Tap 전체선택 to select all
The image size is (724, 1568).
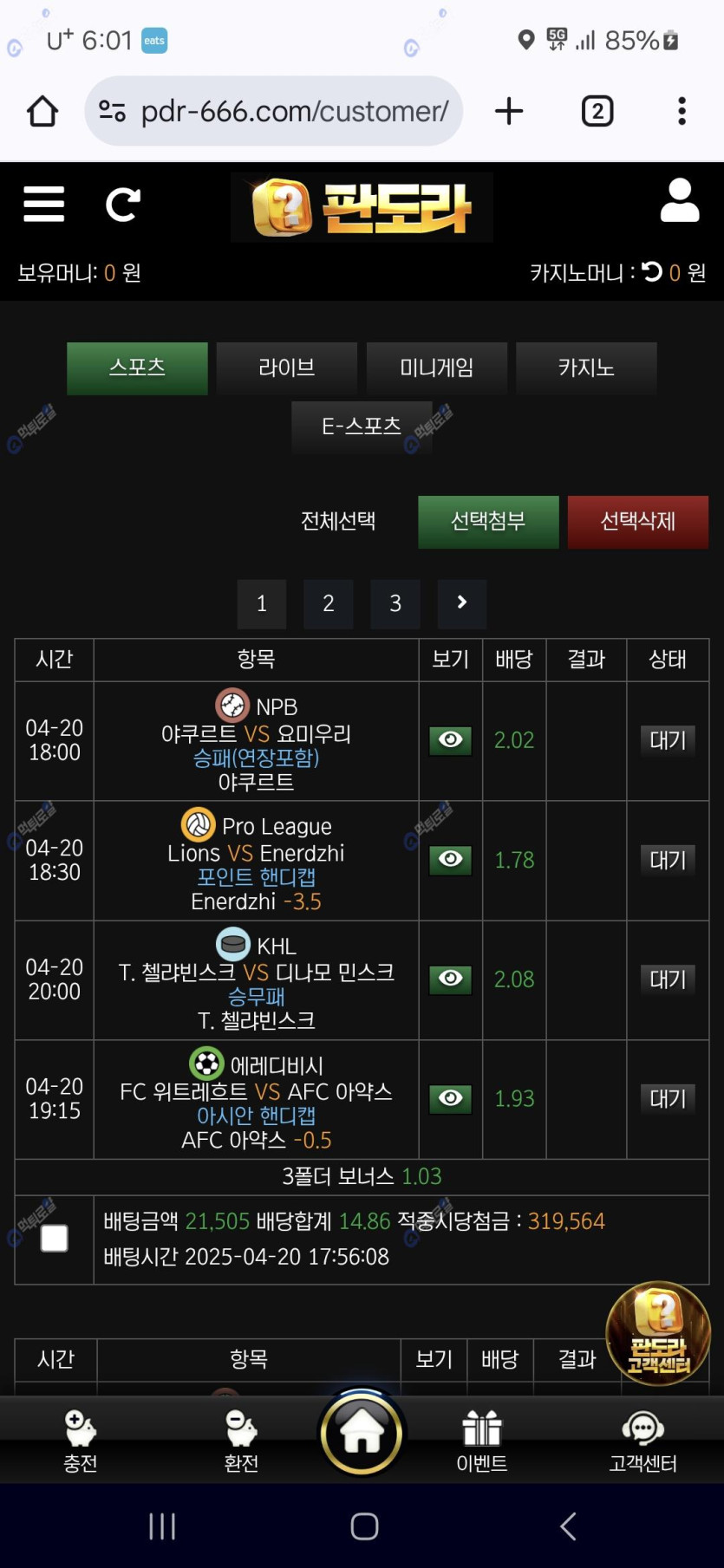point(337,521)
